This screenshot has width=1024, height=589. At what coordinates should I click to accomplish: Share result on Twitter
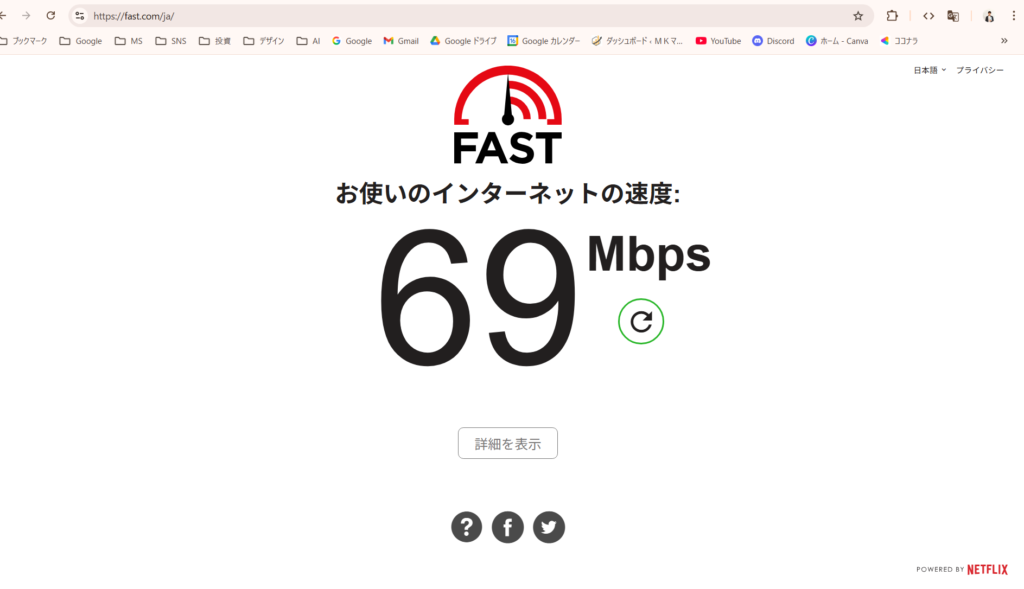[548, 526]
